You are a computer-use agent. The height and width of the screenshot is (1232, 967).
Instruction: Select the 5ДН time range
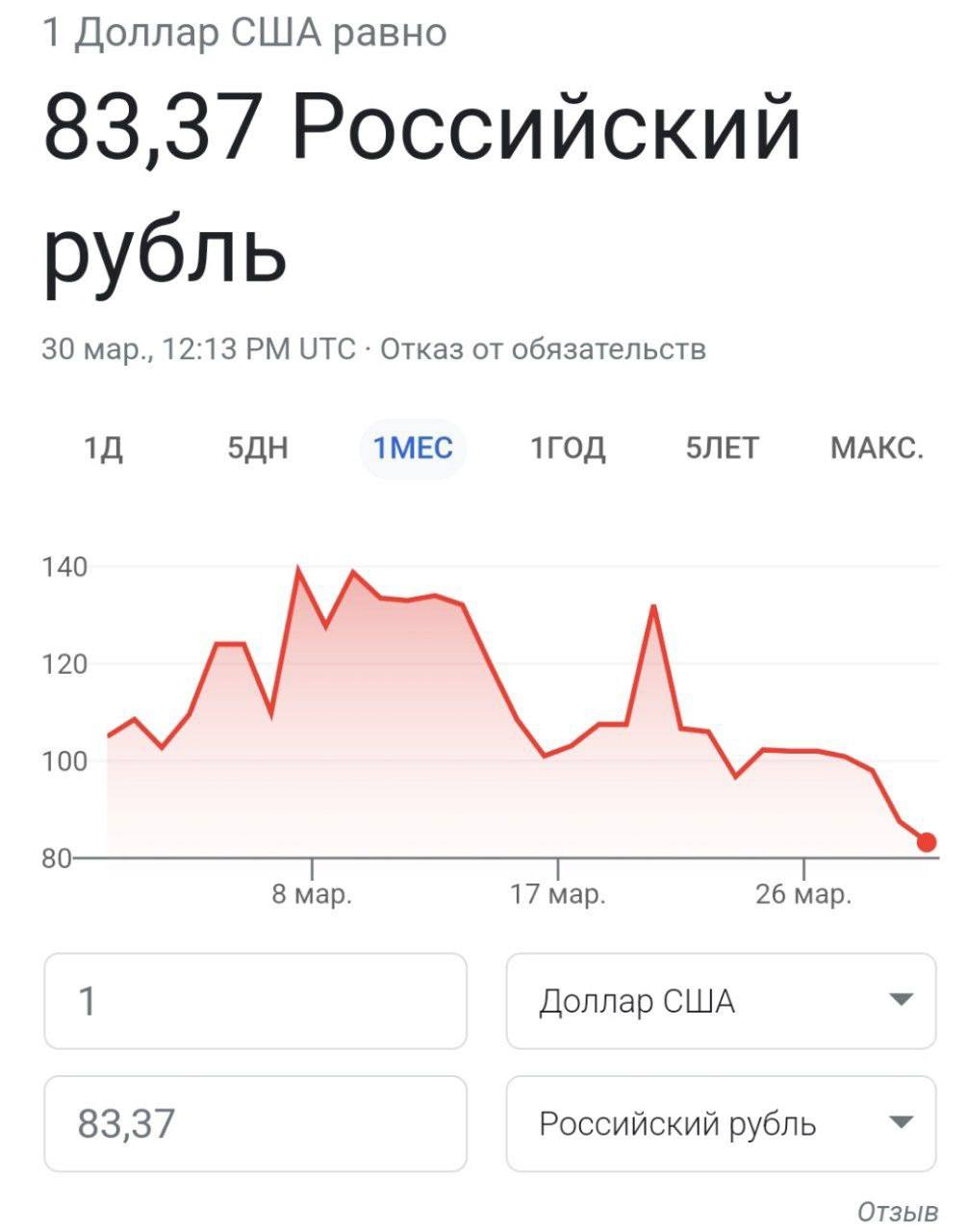258,449
